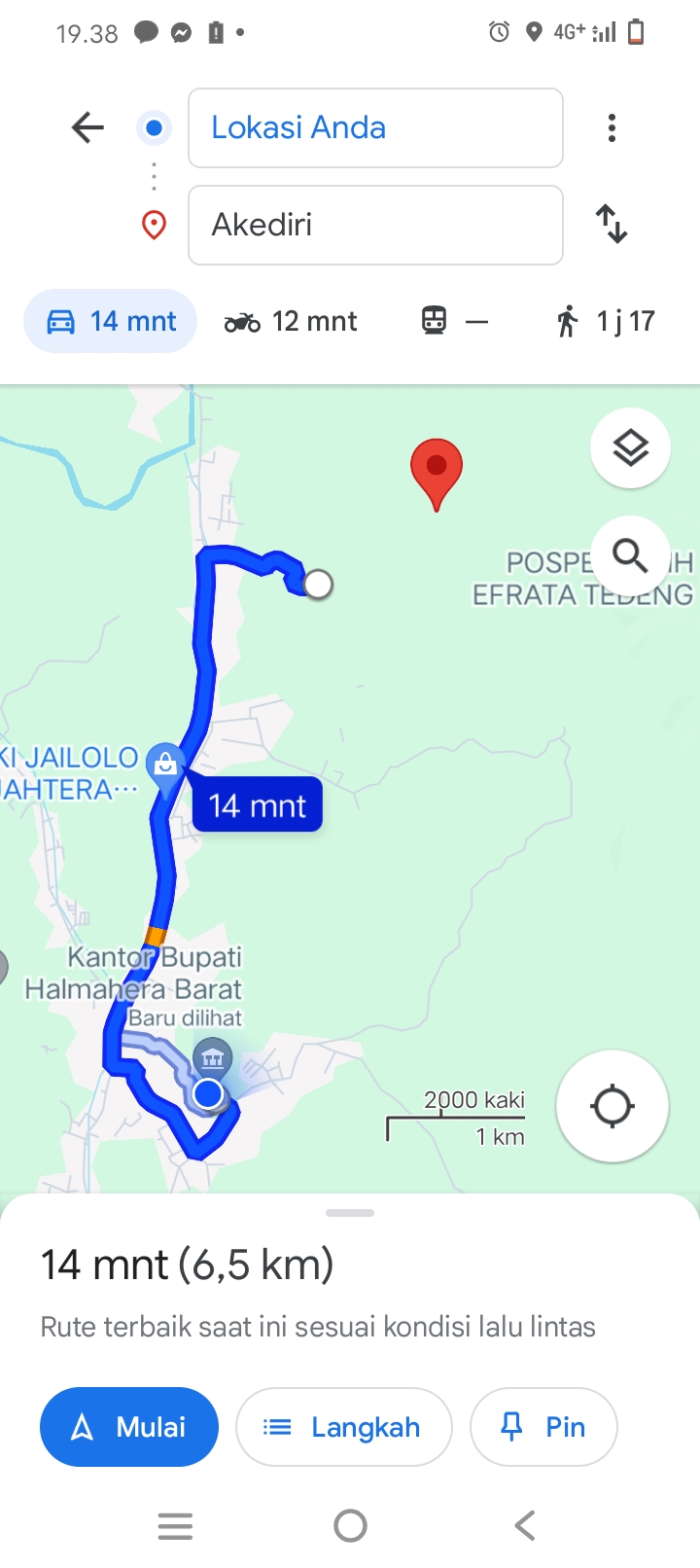
Task: Change the Akediri destination field
Action: pos(375,225)
